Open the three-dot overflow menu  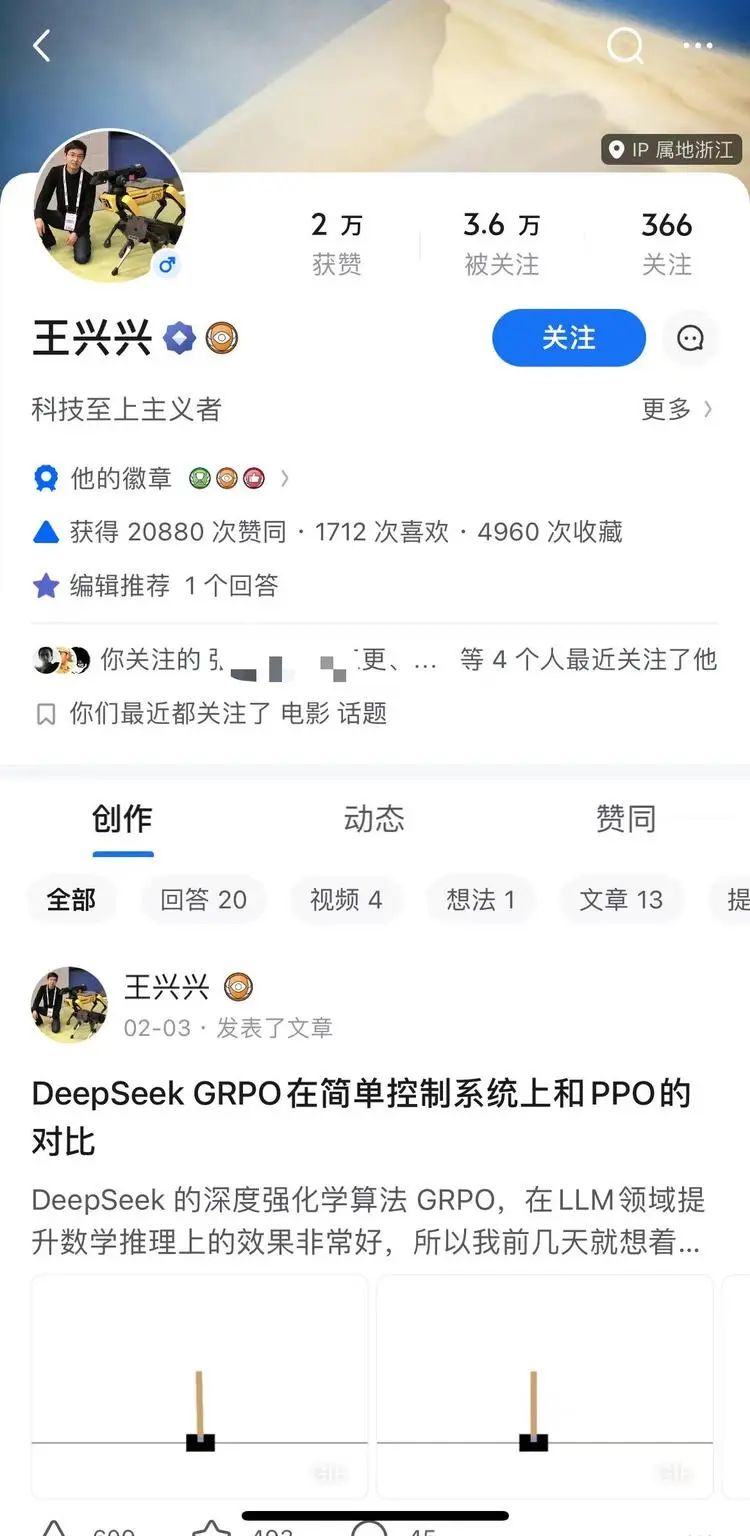click(x=698, y=45)
